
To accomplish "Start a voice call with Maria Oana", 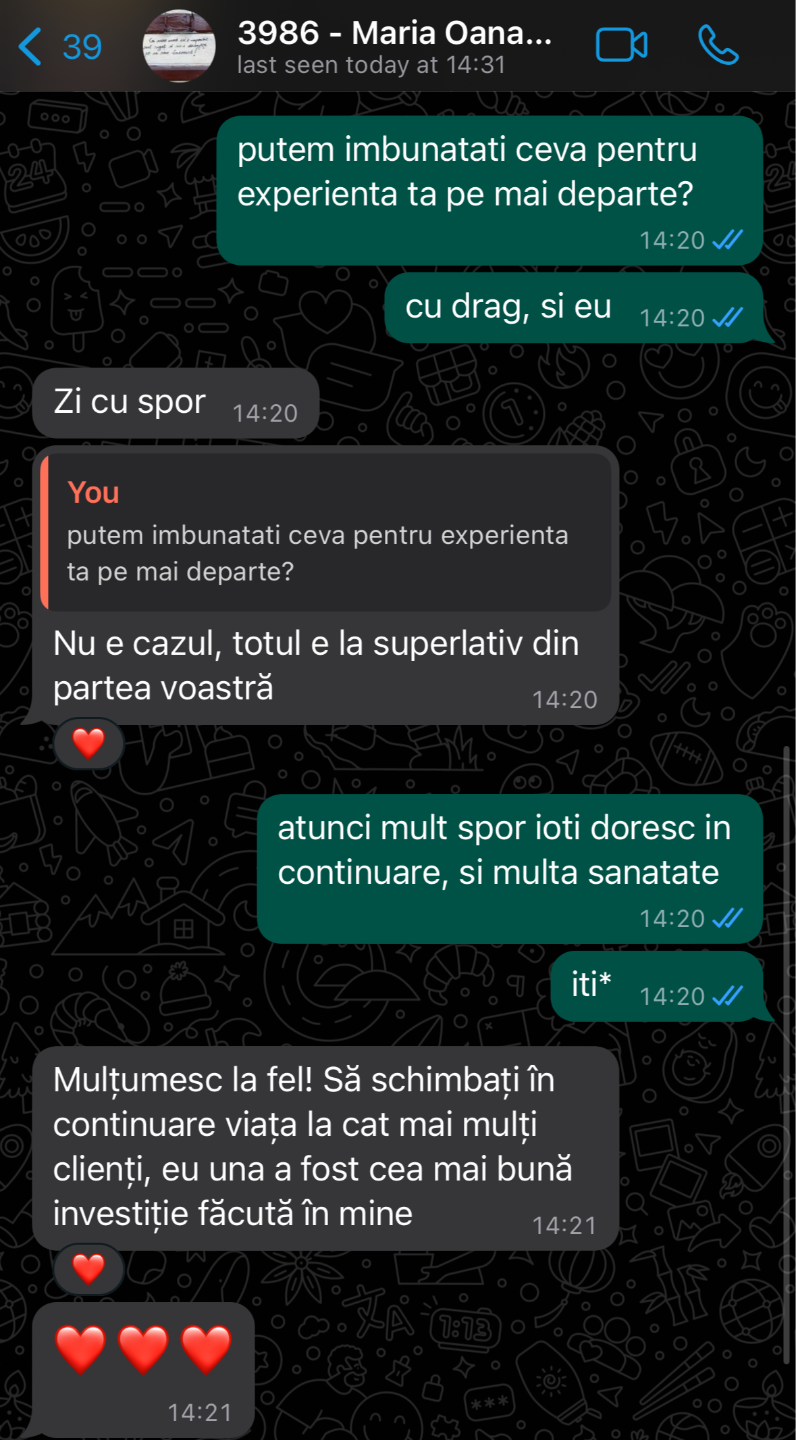I will (717, 46).
